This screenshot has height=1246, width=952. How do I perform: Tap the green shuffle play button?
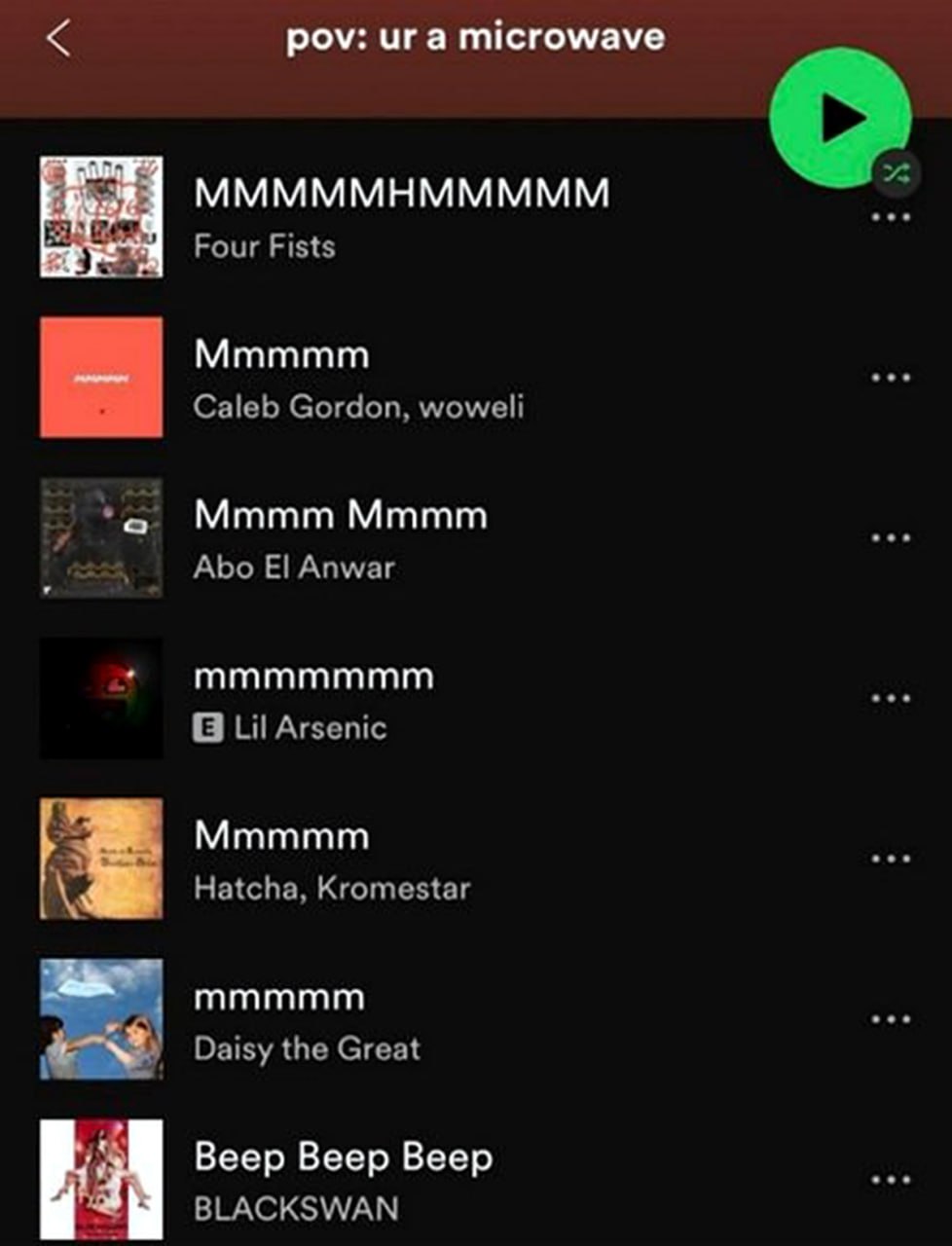click(x=839, y=119)
